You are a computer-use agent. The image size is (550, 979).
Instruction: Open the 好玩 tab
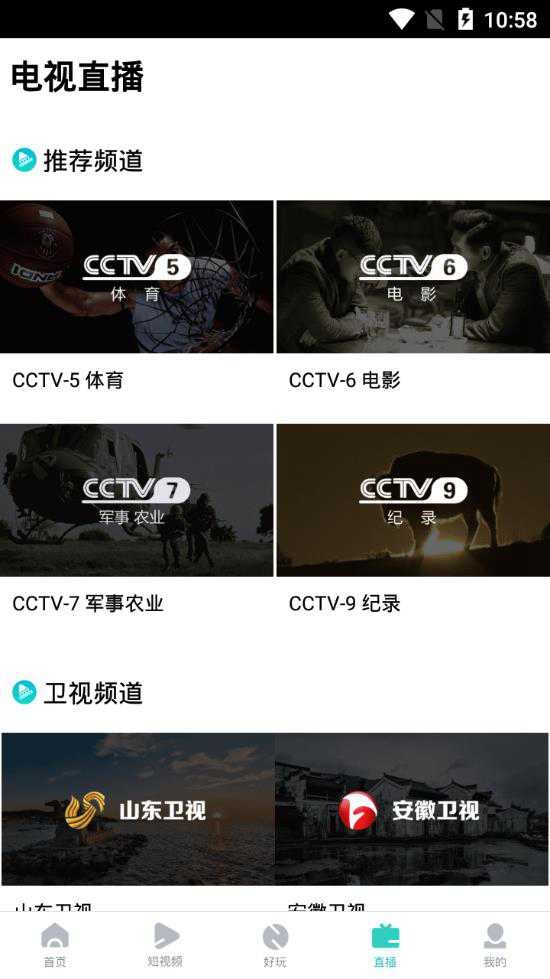[x=275, y=945]
